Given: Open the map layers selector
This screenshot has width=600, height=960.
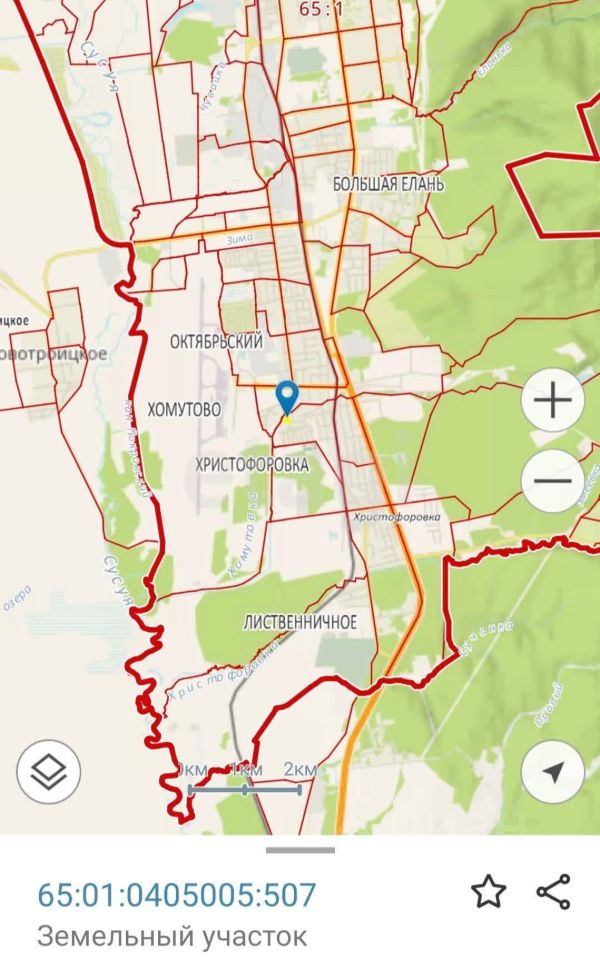Looking at the screenshot, I should (48, 771).
